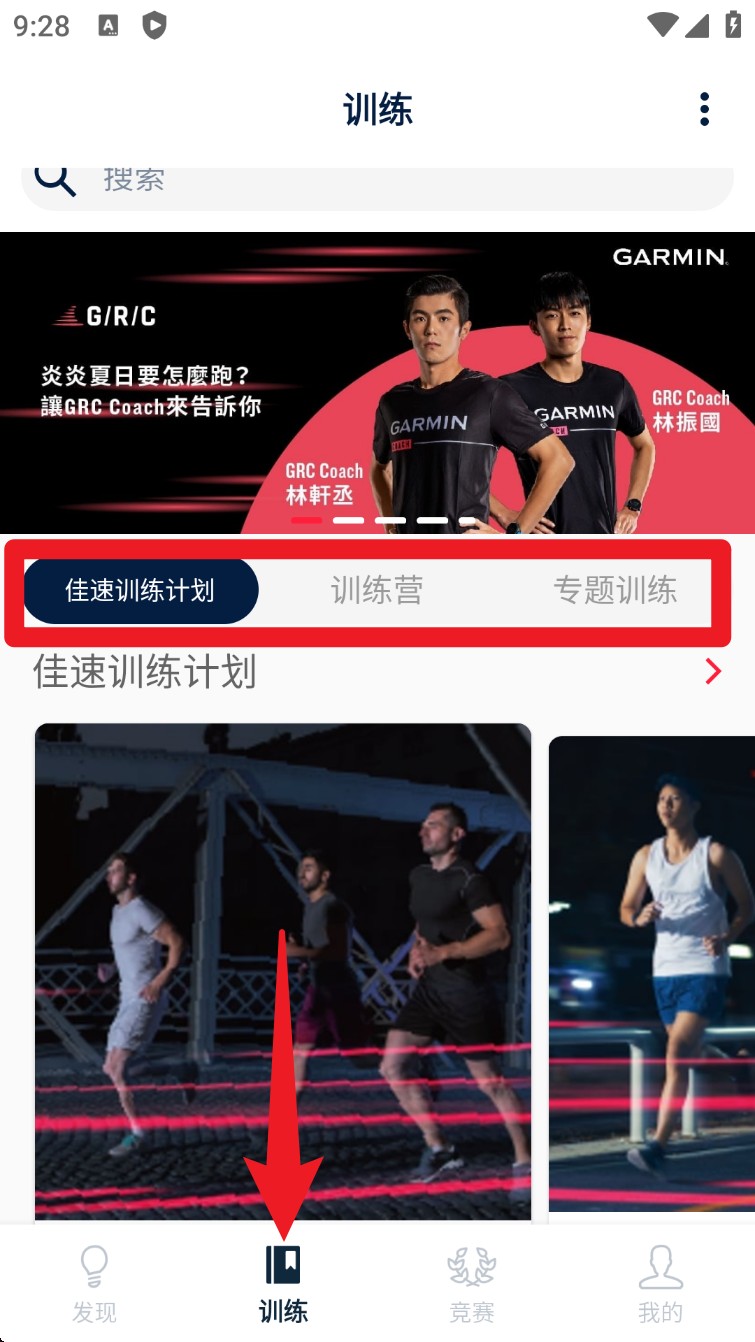Open the training plan card with three runners
This screenshot has height=1342, width=755.
[283, 970]
